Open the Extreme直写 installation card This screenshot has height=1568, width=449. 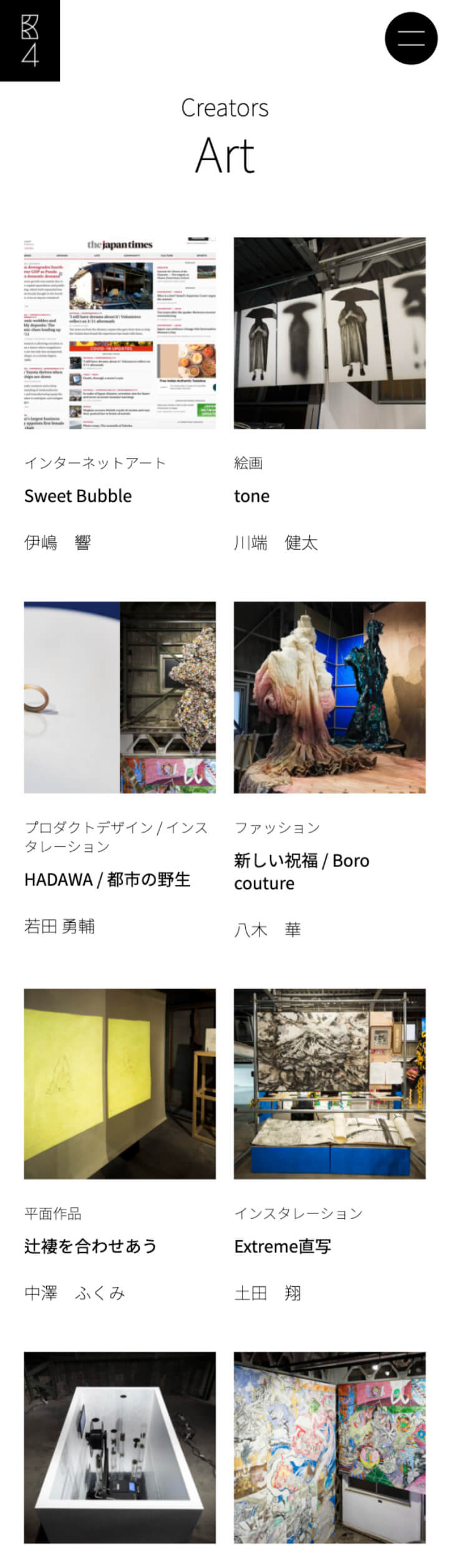329,1083
